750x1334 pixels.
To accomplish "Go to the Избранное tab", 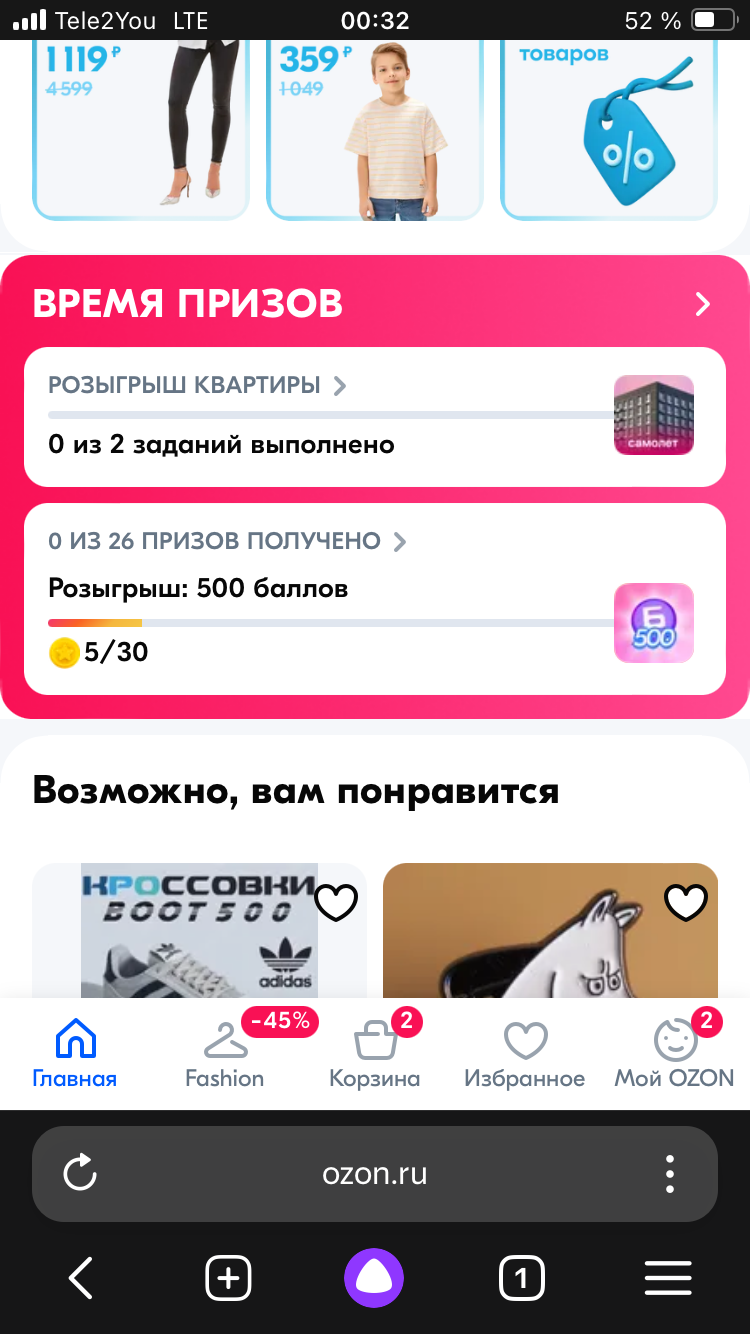I will [524, 1054].
